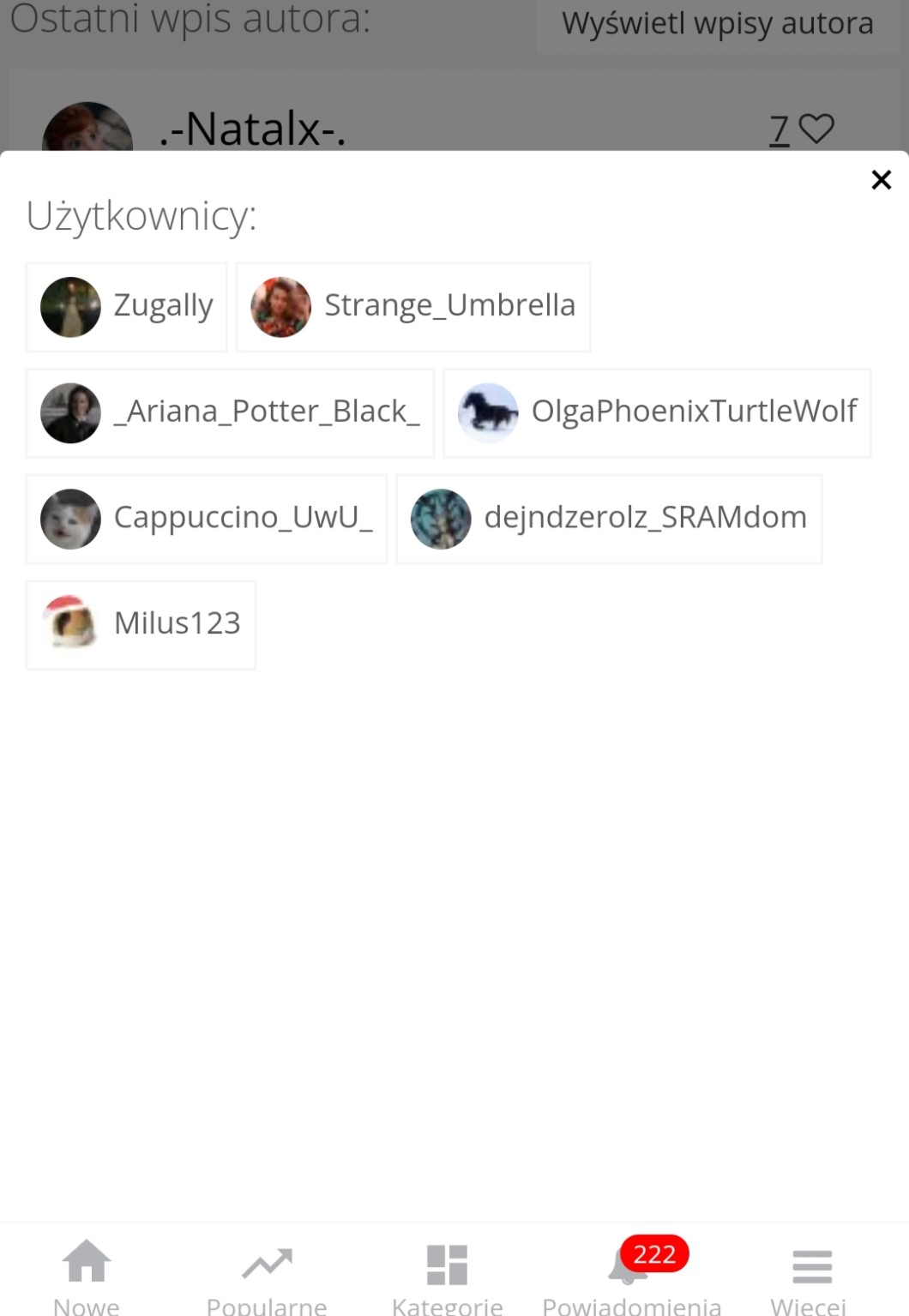The height and width of the screenshot is (1316, 909).
Task: Open Strange_Umbrella's profile
Action: (413, 307)
